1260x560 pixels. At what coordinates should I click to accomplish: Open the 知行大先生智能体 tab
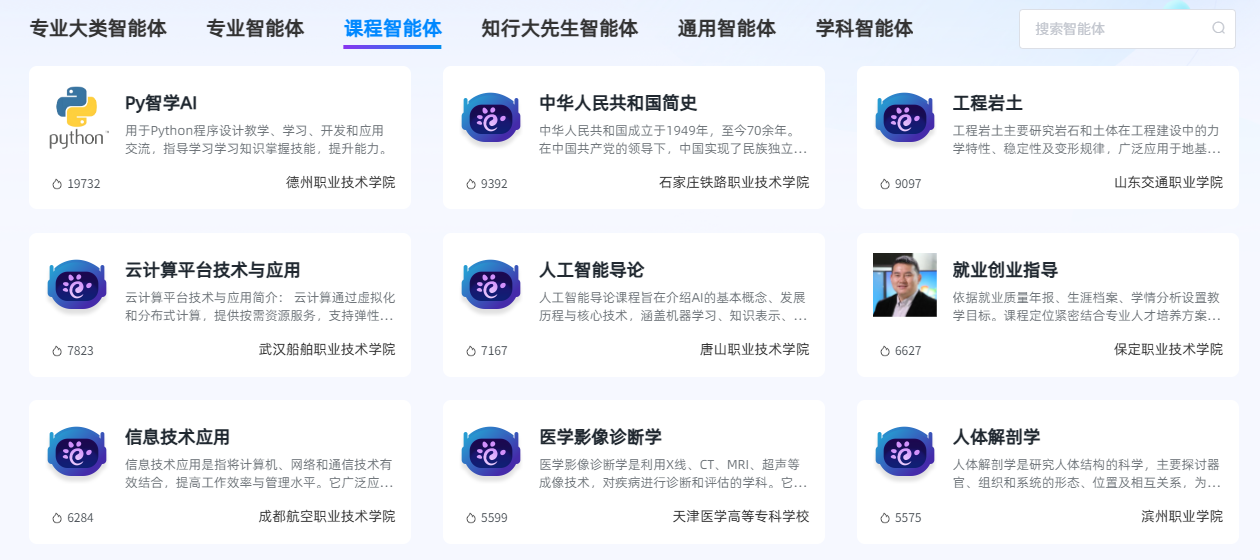(559, 28)
